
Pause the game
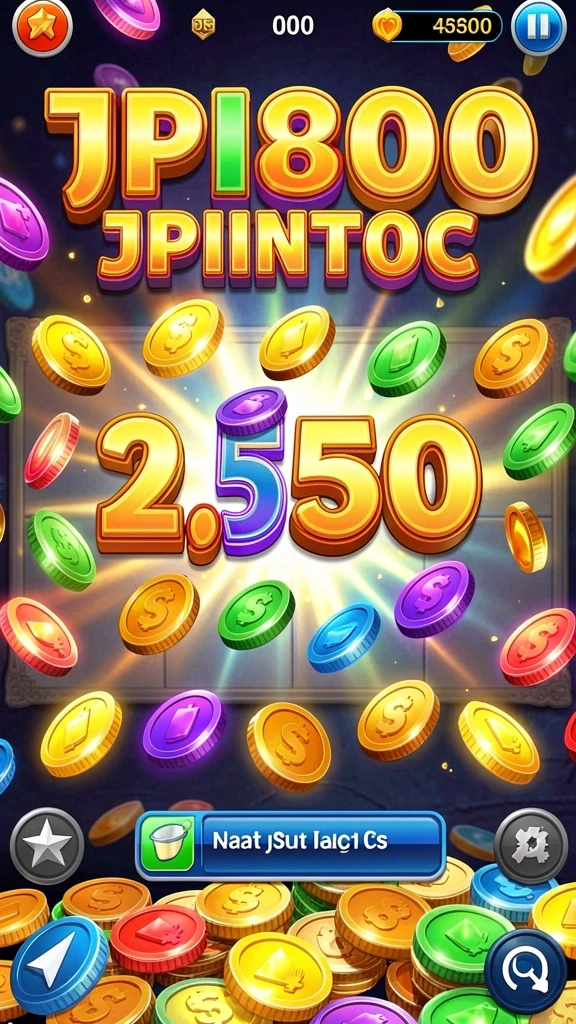click(538, 27)
